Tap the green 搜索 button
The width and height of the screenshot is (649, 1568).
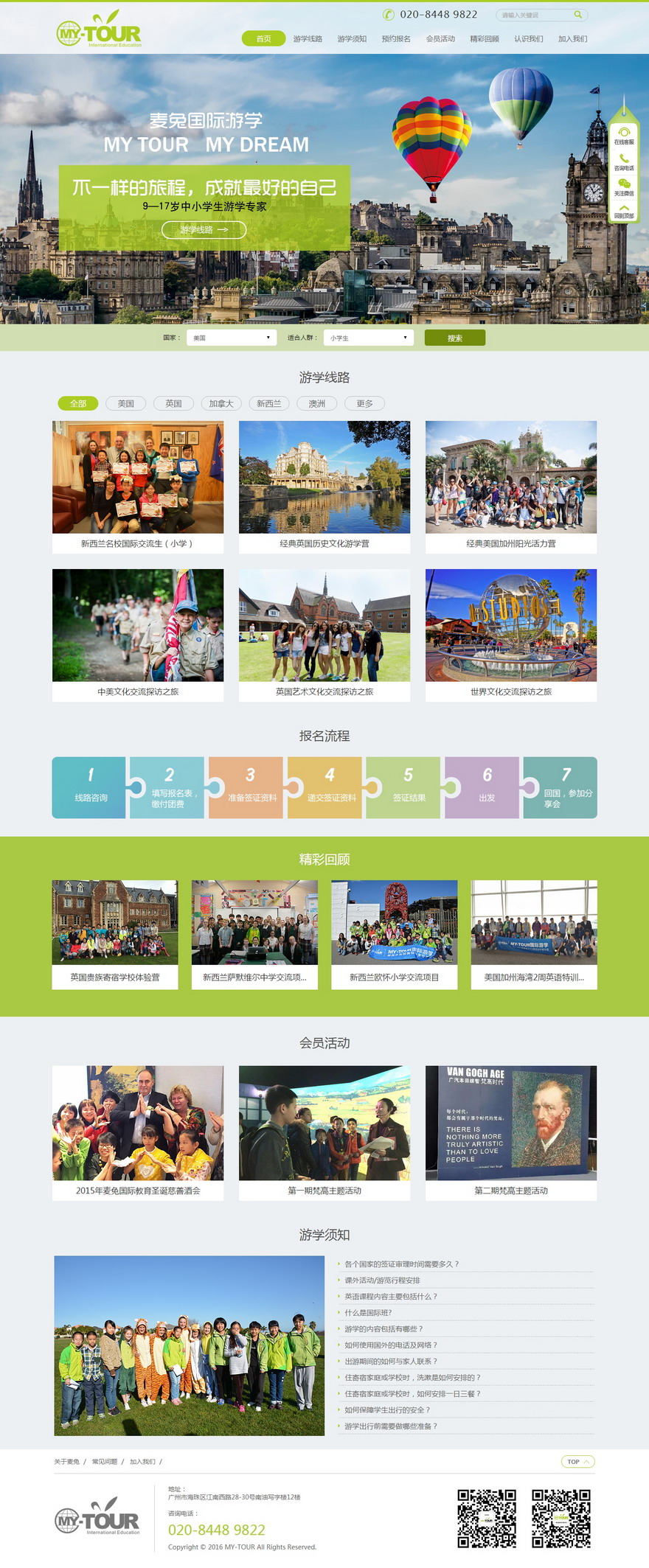pos(454,338)
